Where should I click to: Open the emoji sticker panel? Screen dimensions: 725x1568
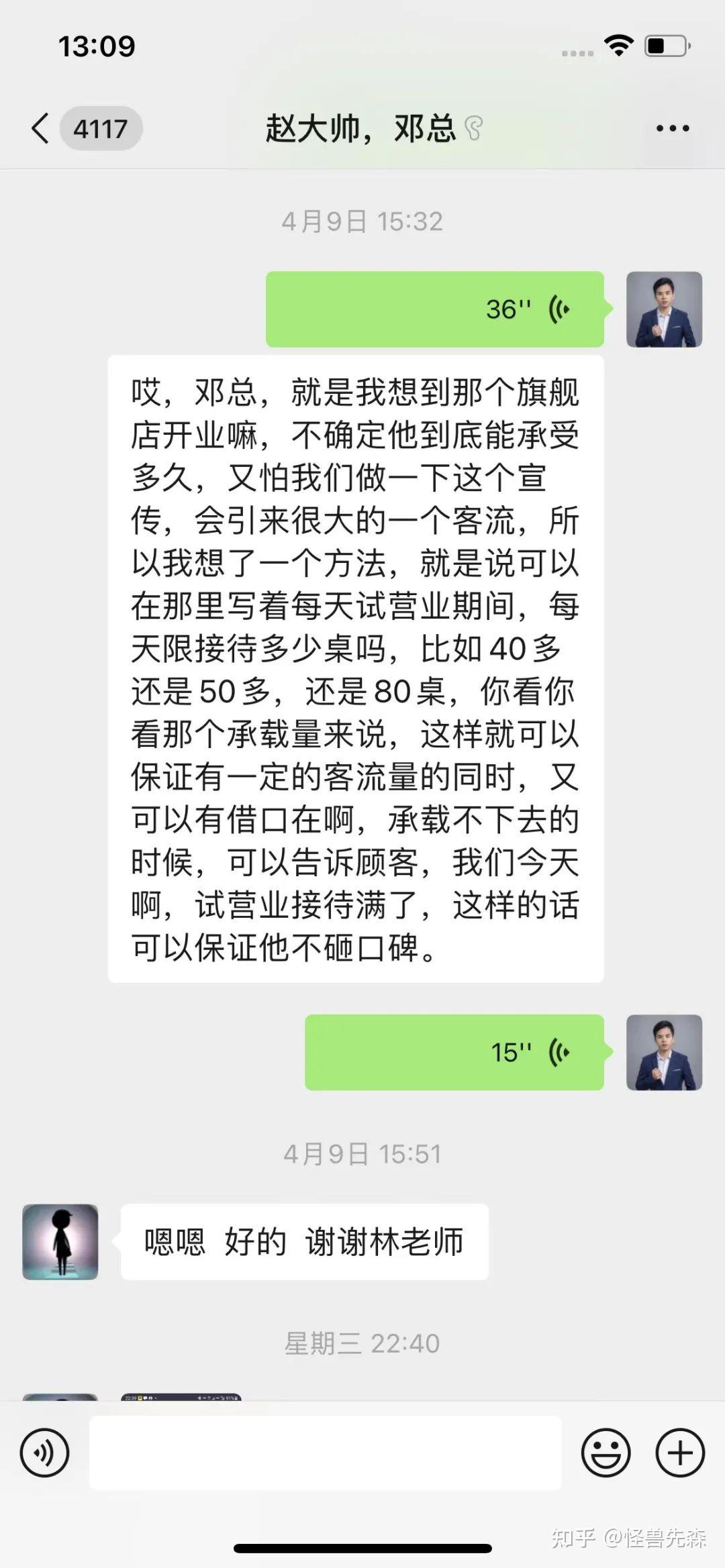coord(606,1453)
